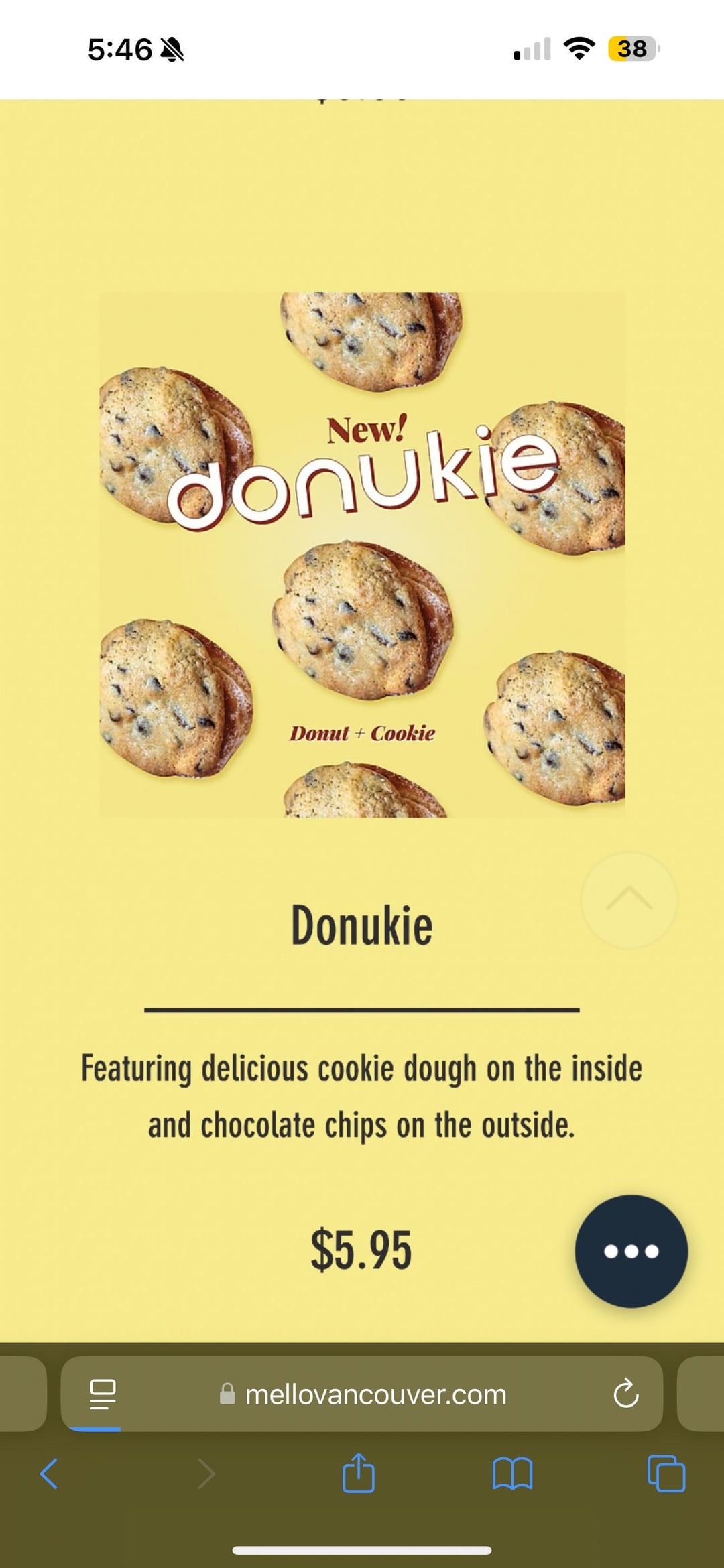Tap the mellovancouver.com address bar
The image size is (724, 1568).
pos(375,1394)
